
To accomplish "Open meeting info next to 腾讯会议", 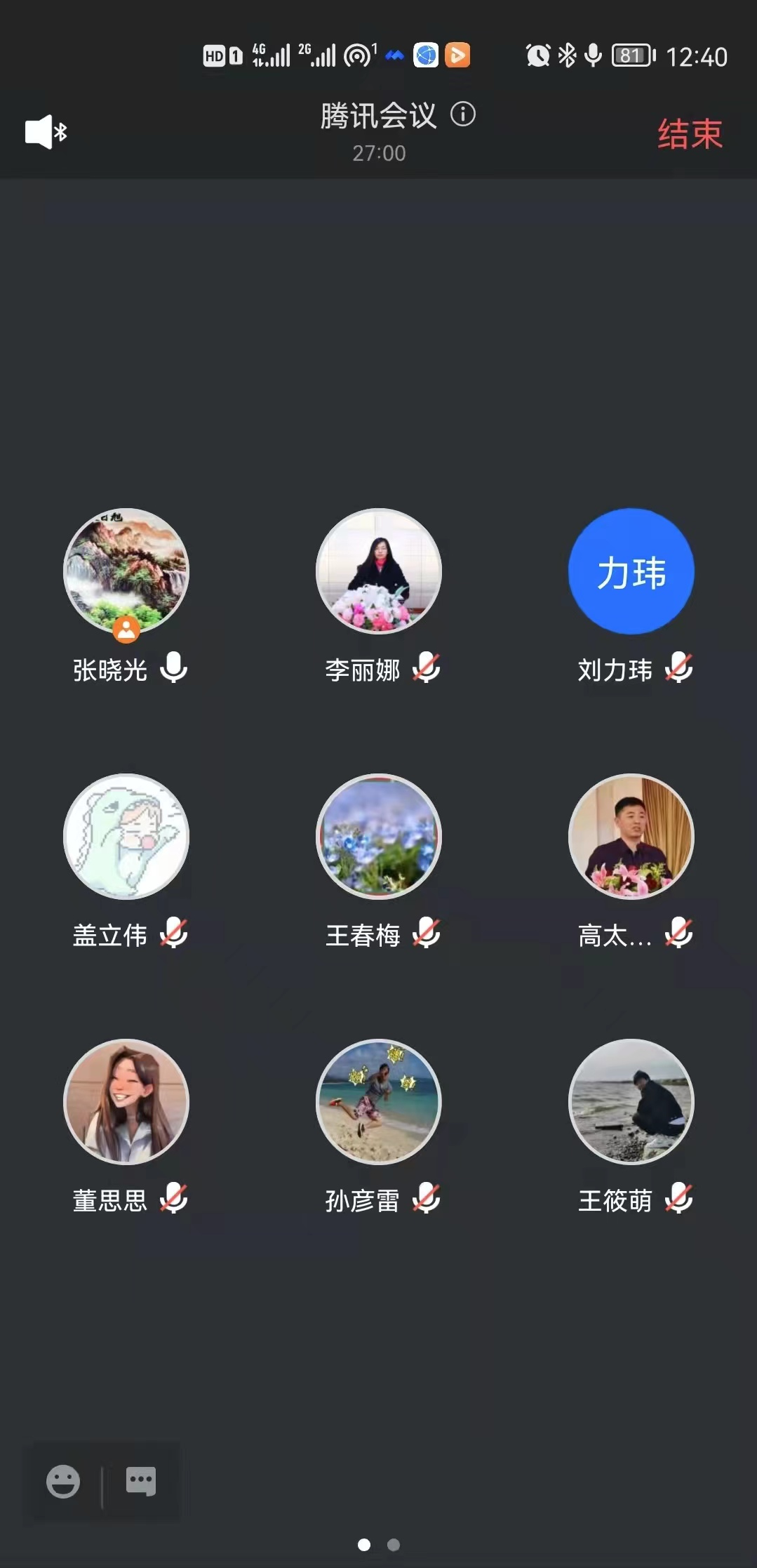I will tap(463, 114).
